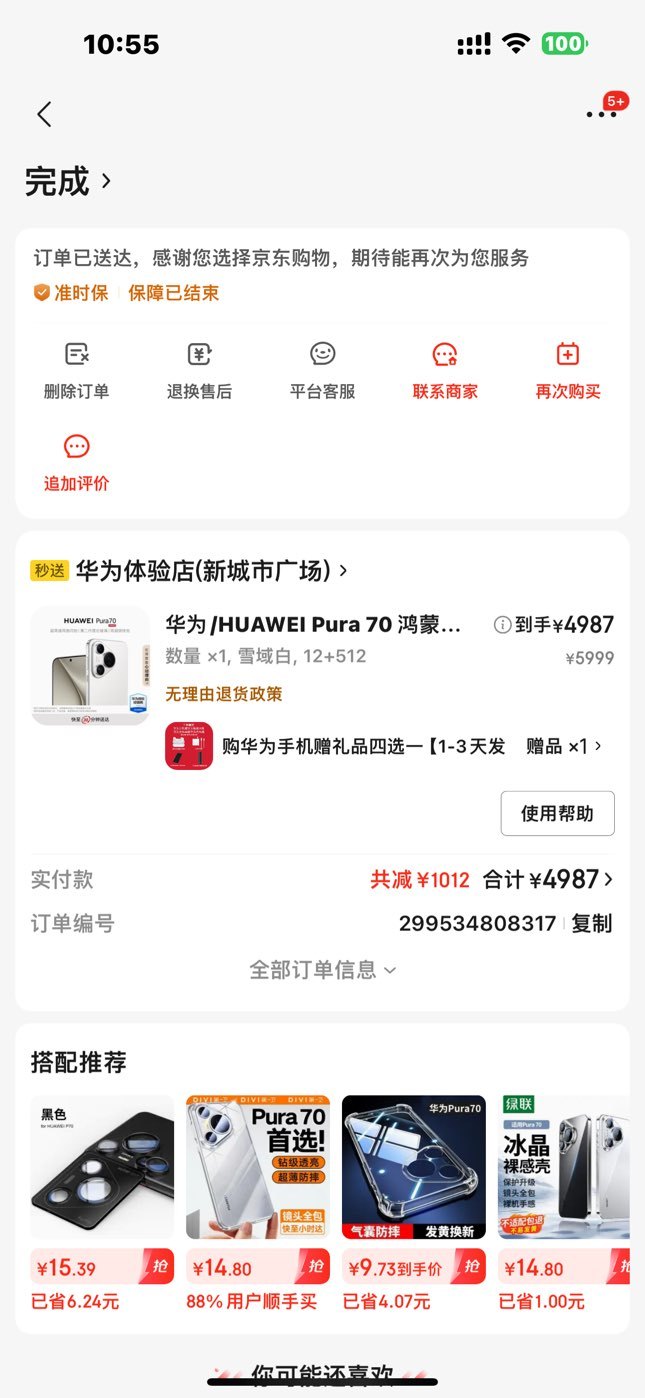Tap 联系商家 to message the seller
The width and height of the screenshot is (645, 1398).
445,370
